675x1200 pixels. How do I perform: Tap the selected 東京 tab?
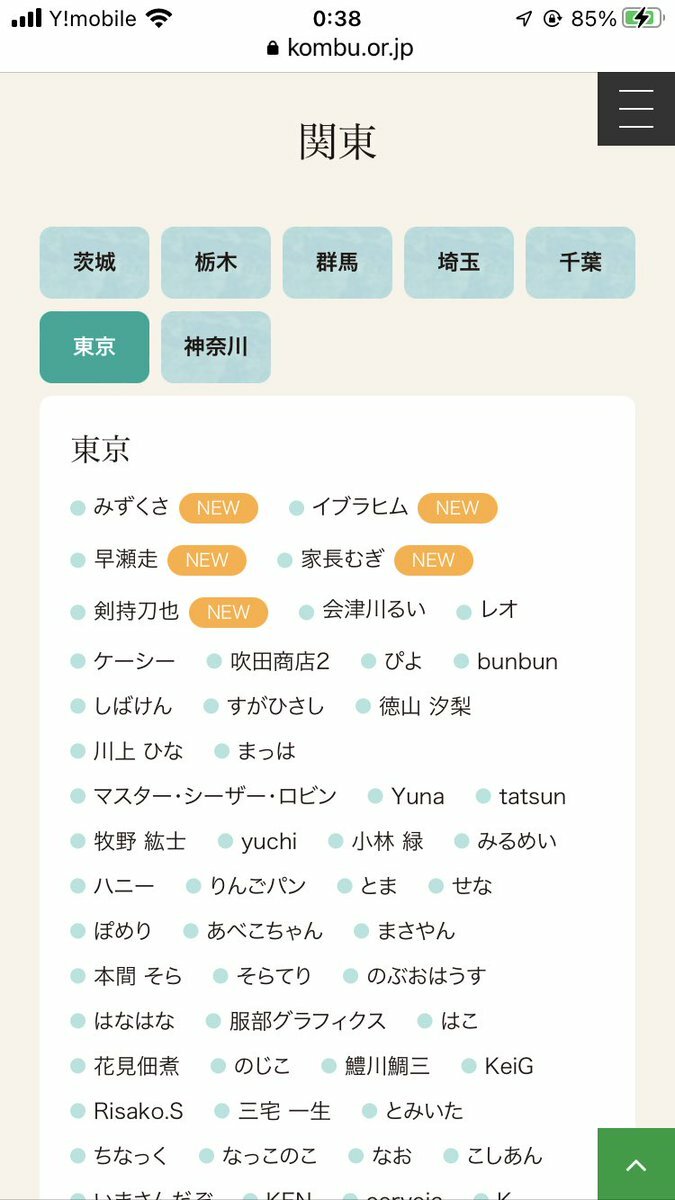pyautogui.click(x=94, y=347)
